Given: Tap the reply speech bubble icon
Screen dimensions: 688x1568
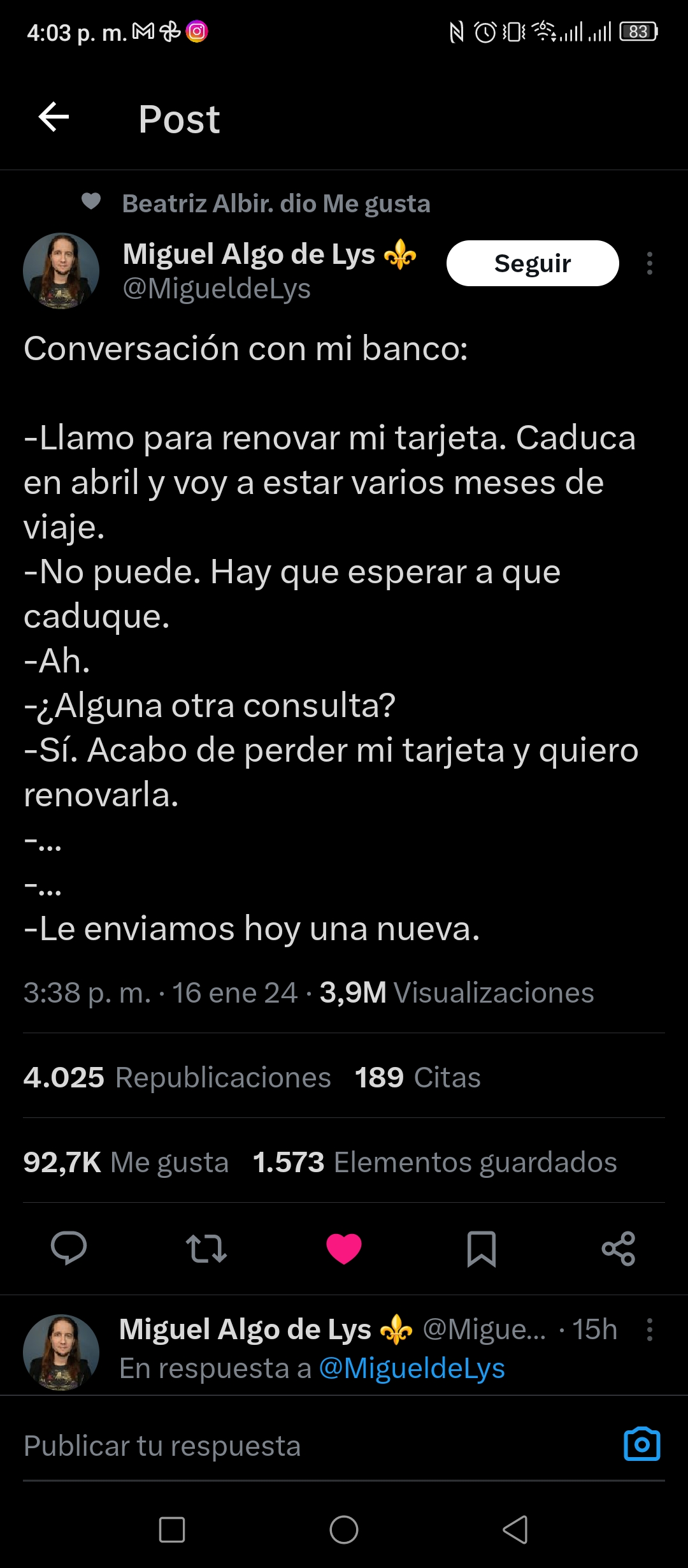Looking at the screenshot, I should [69, 1248].
